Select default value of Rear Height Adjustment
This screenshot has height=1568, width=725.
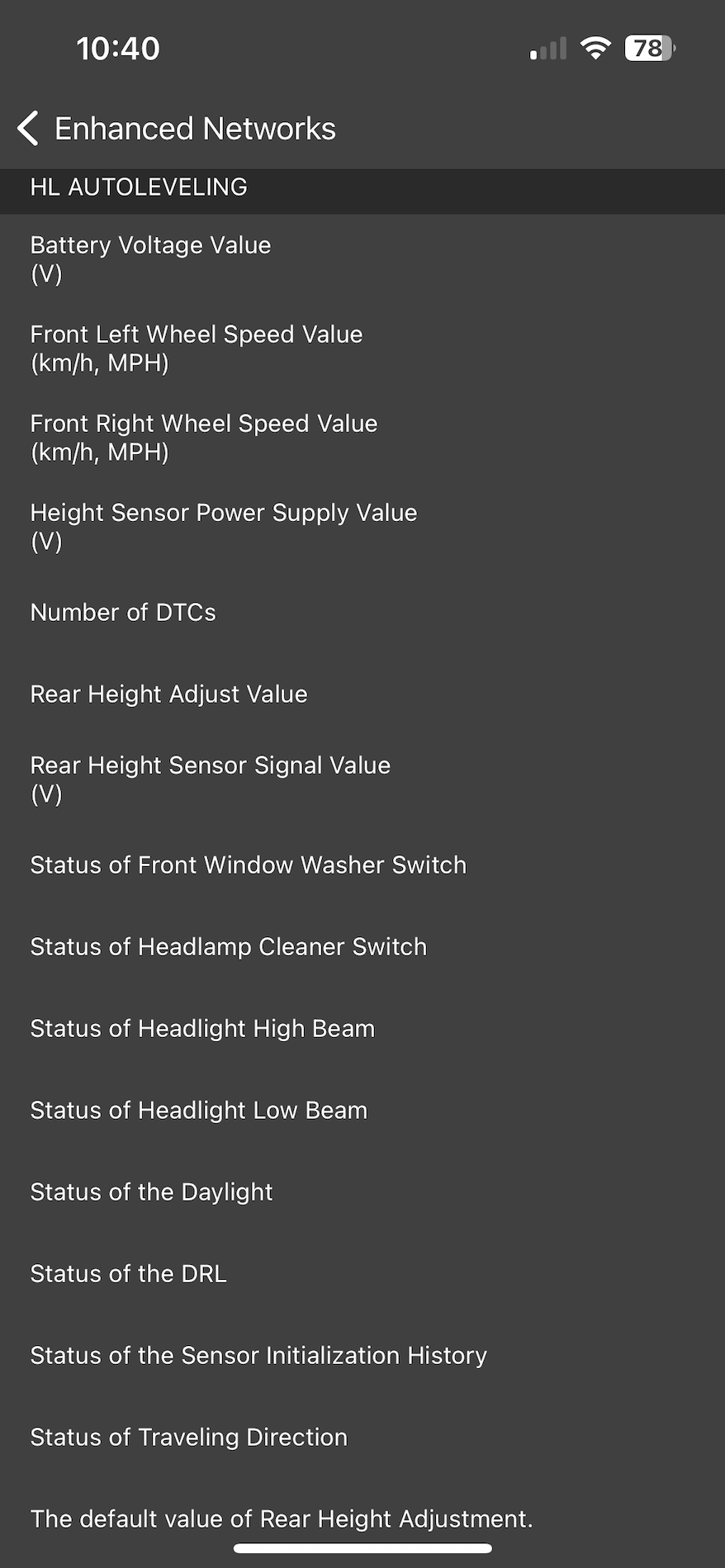pos(362,1518)
